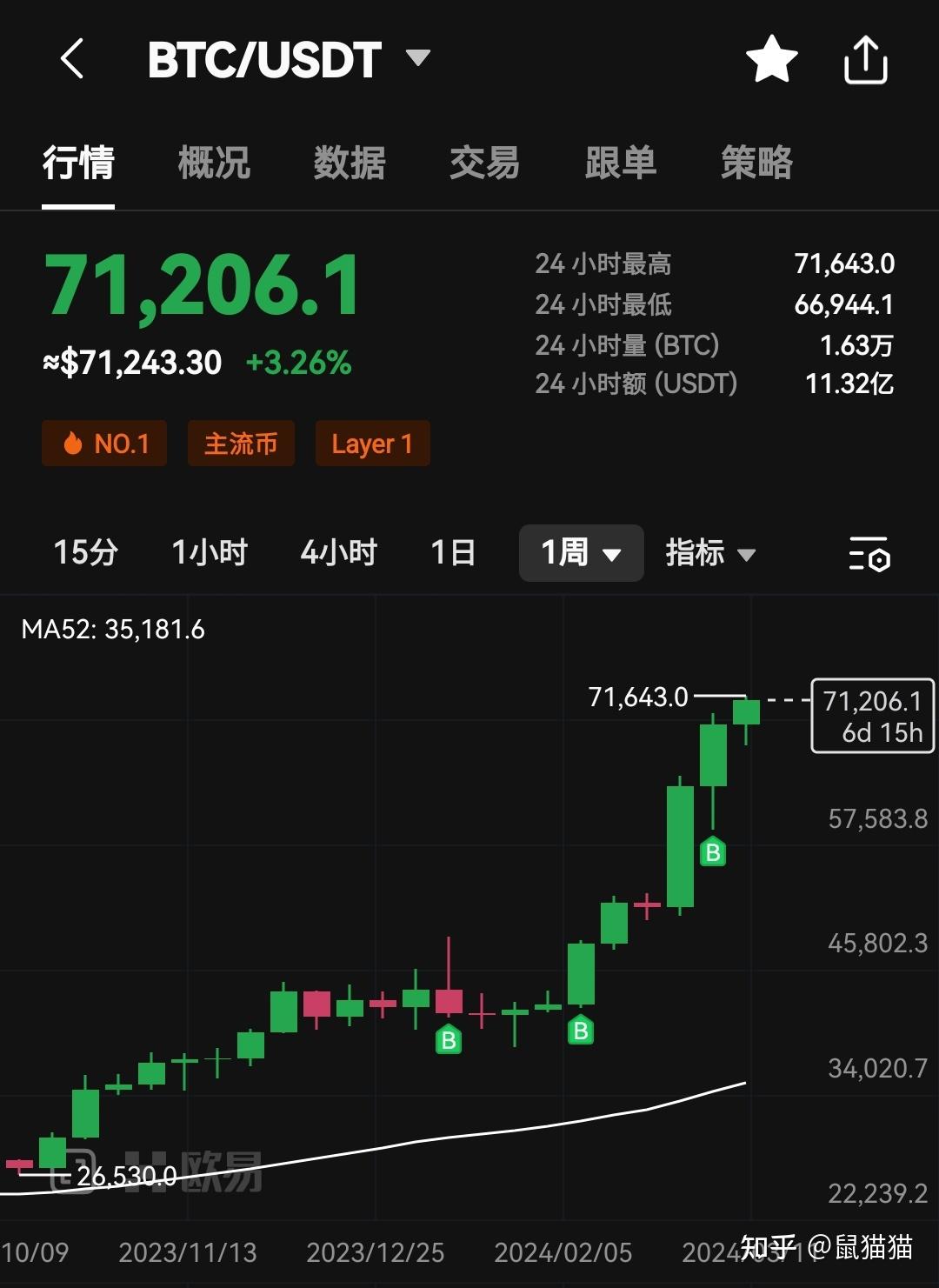Select the flame NO.1 ranking badge
Viewport: 939px width, 1288px height.
click(103, 444)
